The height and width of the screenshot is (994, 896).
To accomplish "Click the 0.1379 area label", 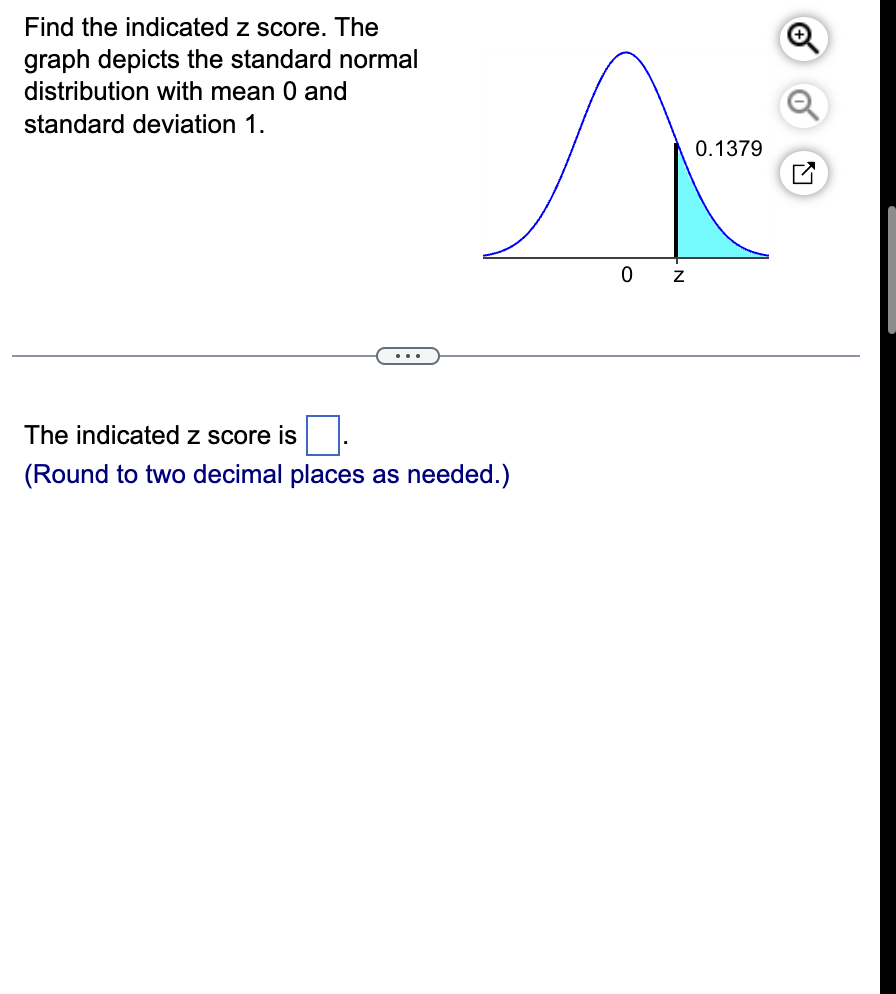I will click(x=728, y=148).
